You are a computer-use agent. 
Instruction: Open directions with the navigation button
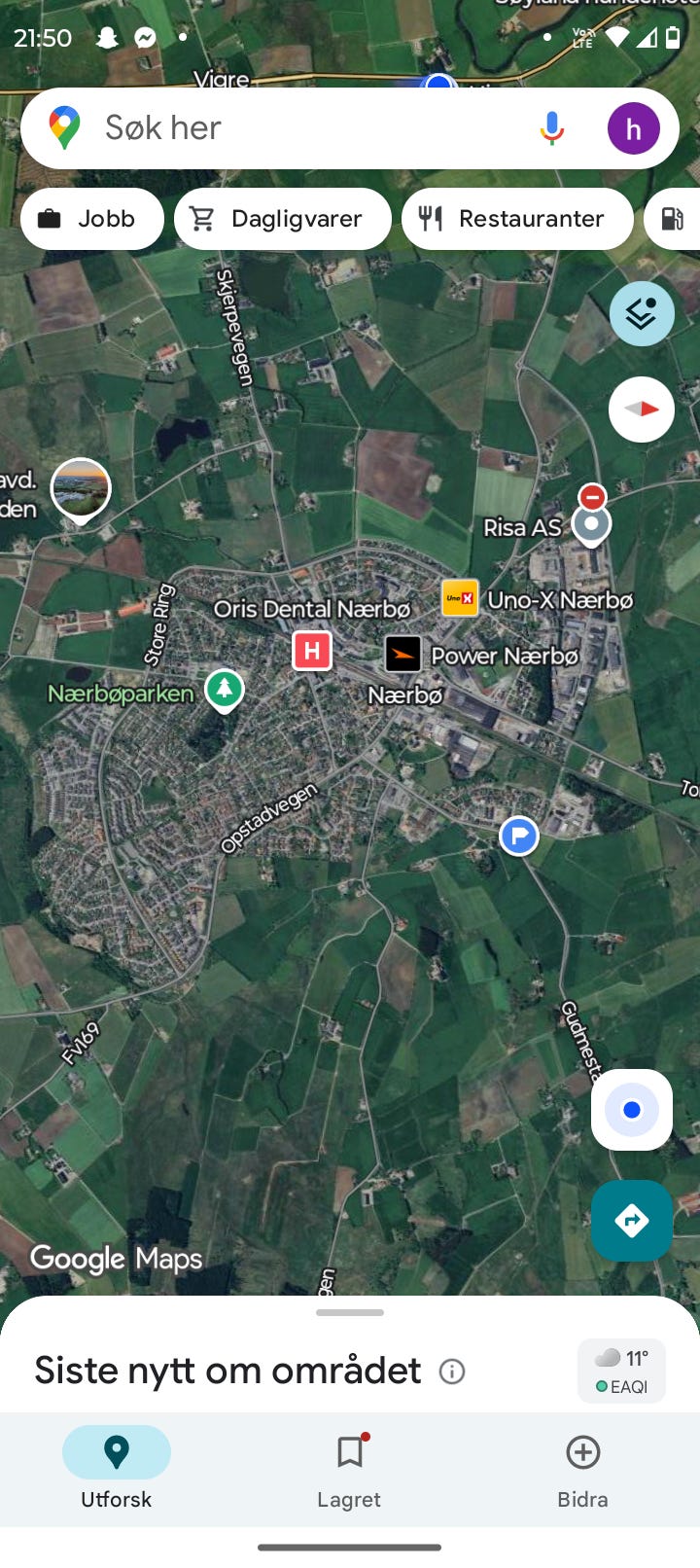pyautogui.click(x=631, y=1221)
